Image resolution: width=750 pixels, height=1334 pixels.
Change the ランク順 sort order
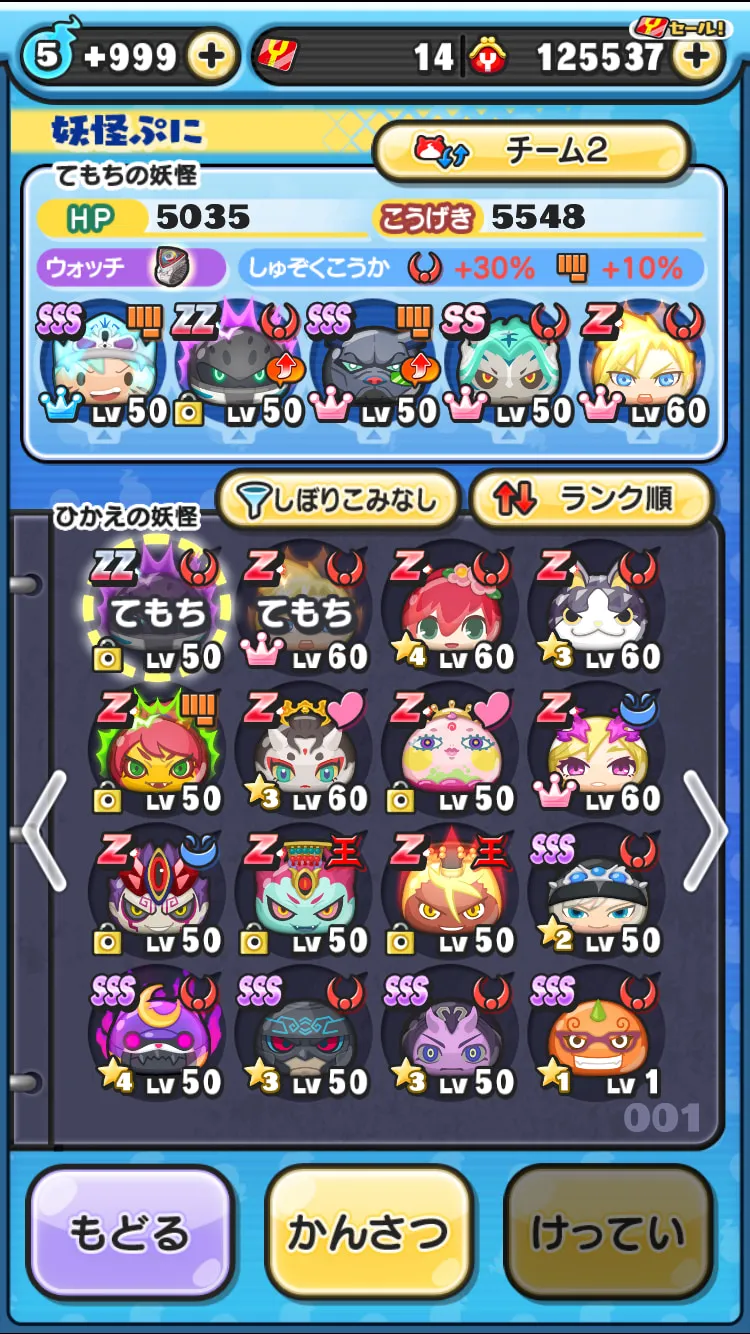591,499
